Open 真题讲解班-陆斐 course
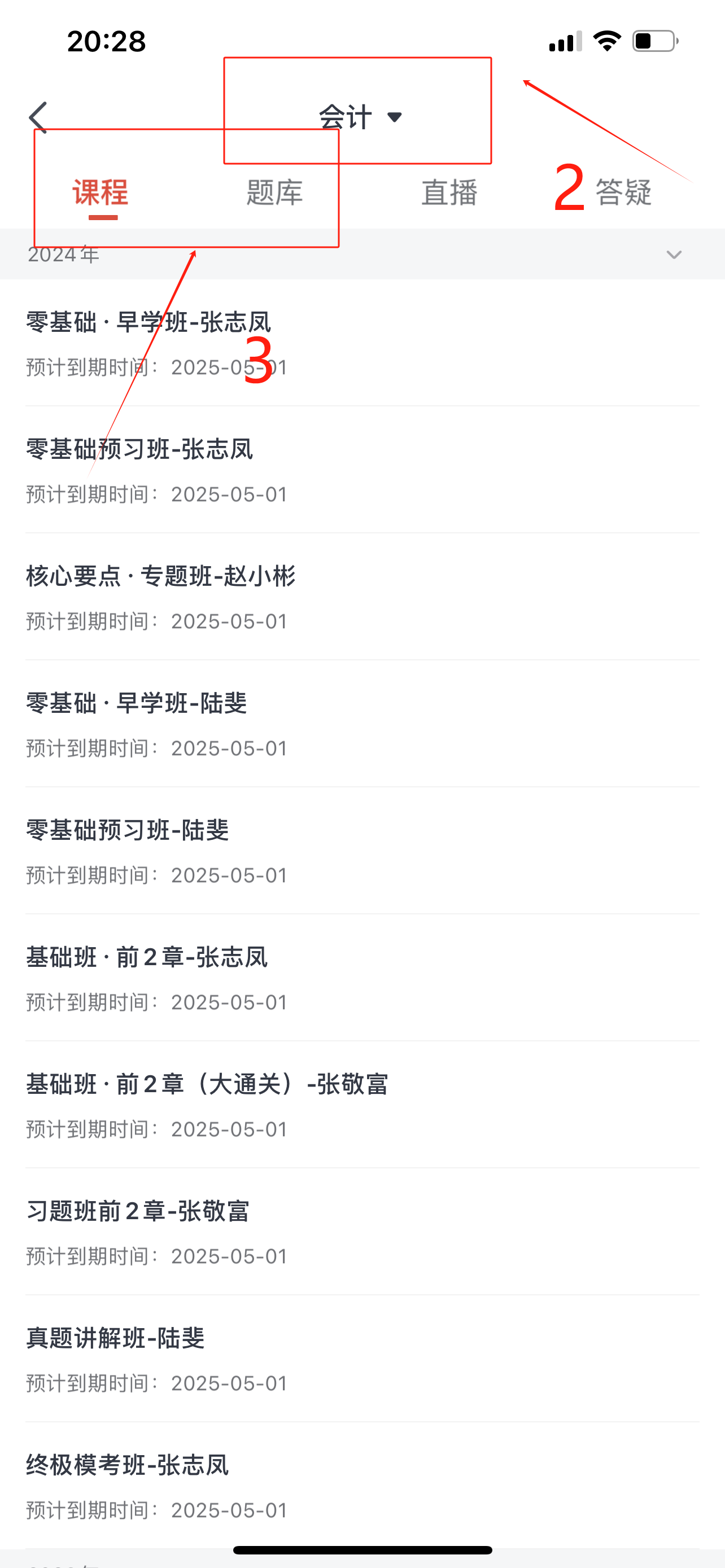 pos(362,1359)
